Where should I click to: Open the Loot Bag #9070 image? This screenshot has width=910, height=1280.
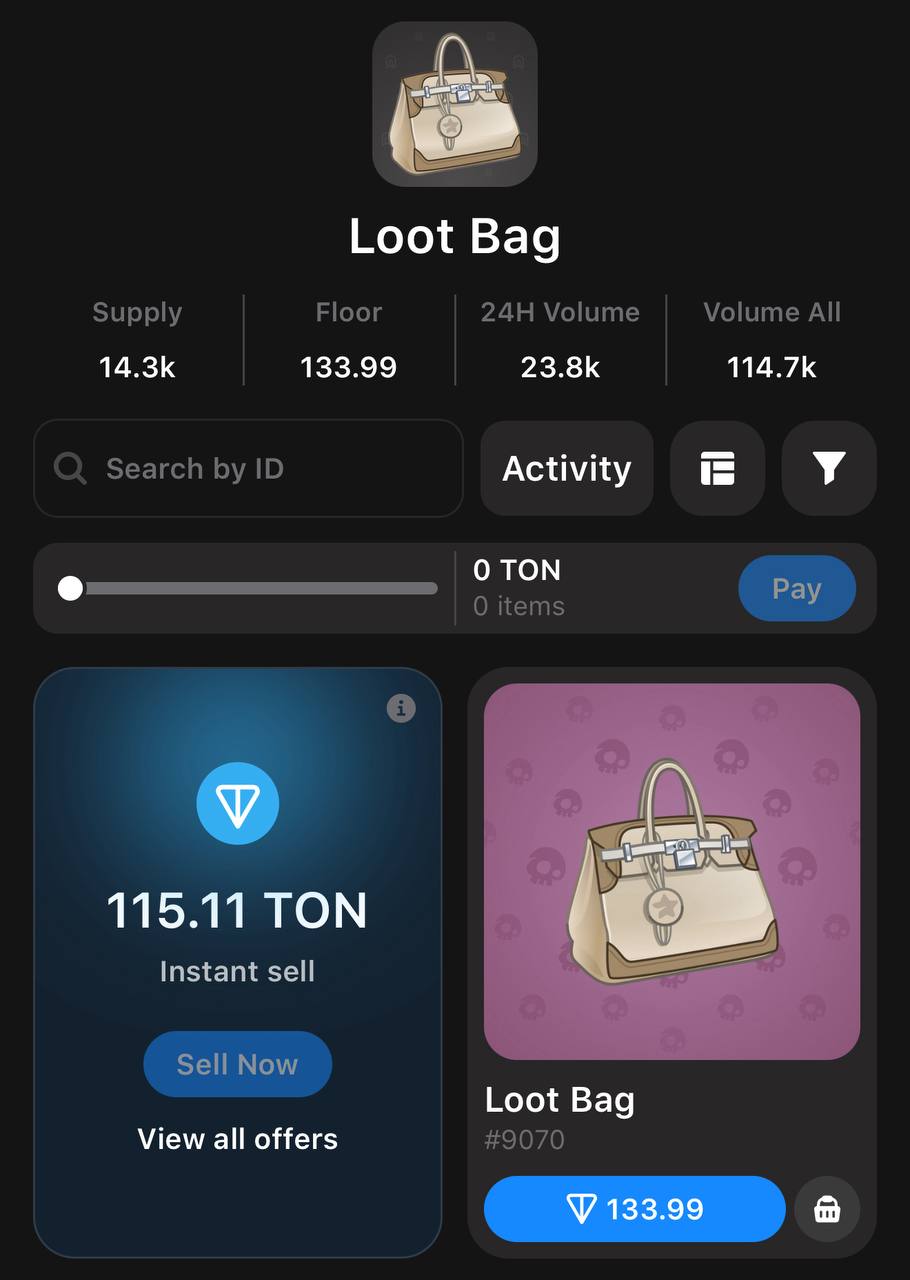pyautogui.click(x=671, y=870)
